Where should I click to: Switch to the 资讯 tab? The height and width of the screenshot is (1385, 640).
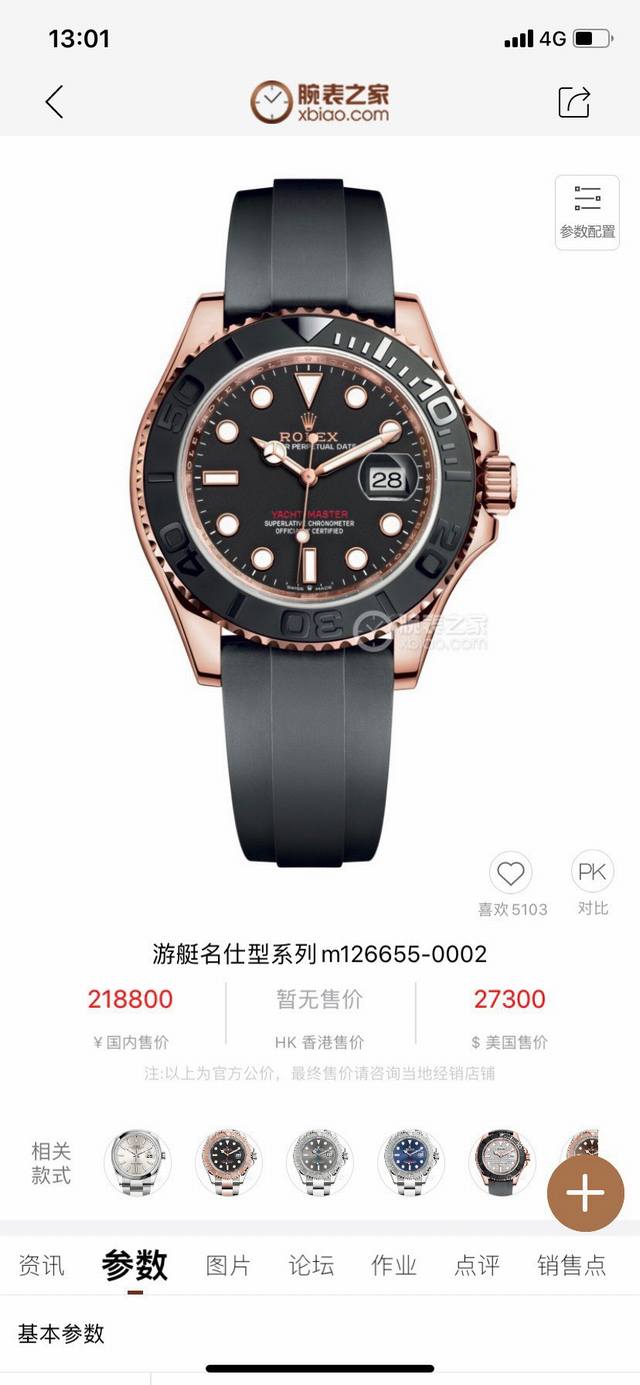(41, 1265)
